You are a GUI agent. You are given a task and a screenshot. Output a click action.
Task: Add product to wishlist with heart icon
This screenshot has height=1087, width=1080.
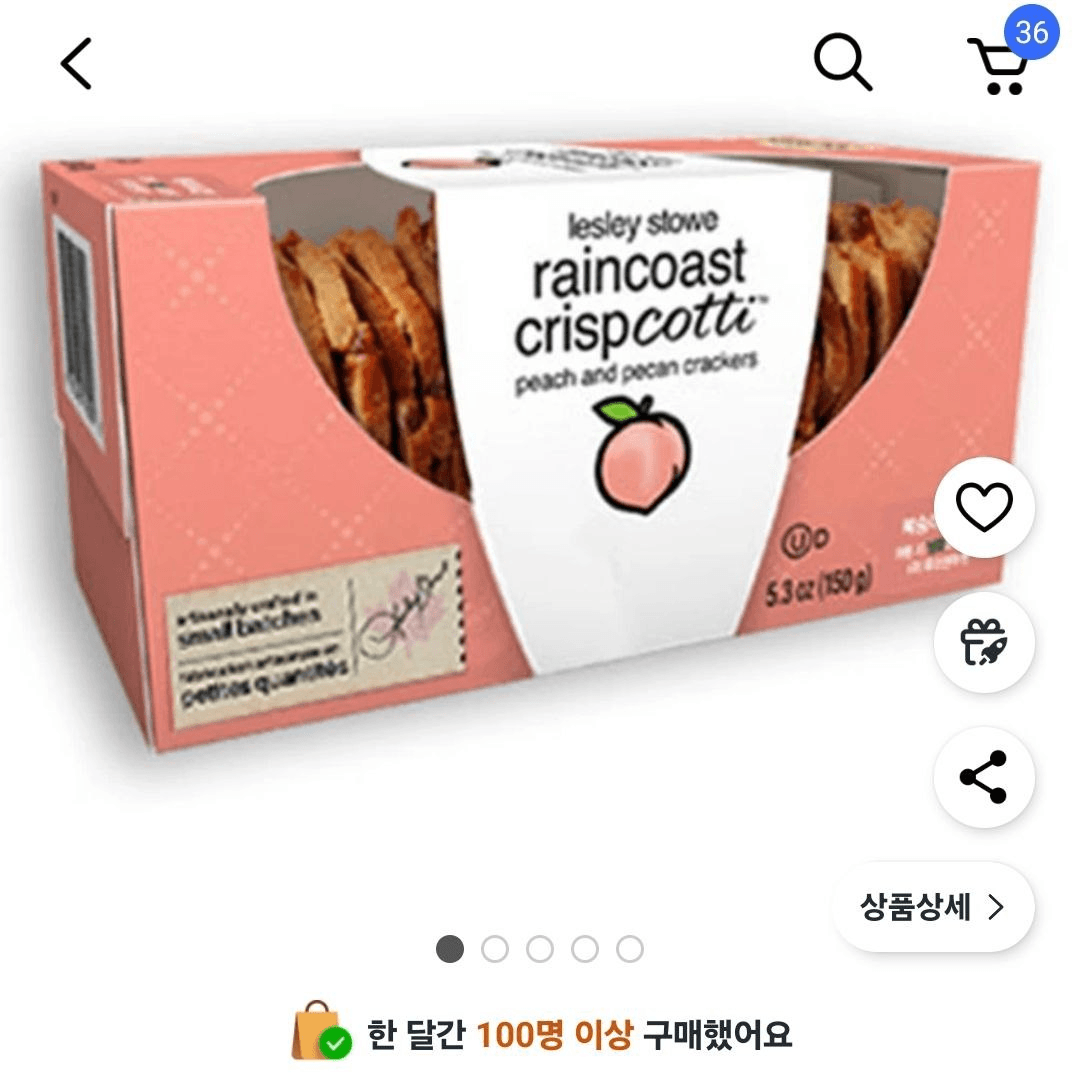984,507
